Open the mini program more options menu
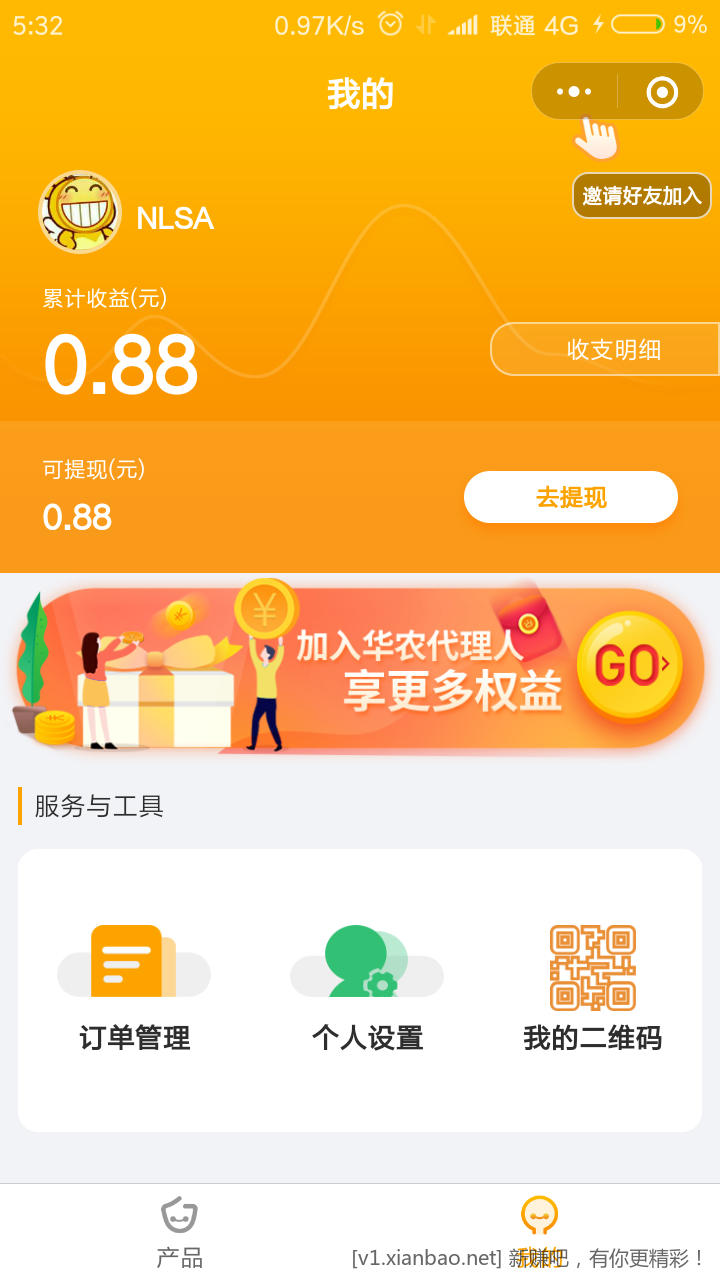The height and width of the screenshot is (1280, 720). pos(574,92)
